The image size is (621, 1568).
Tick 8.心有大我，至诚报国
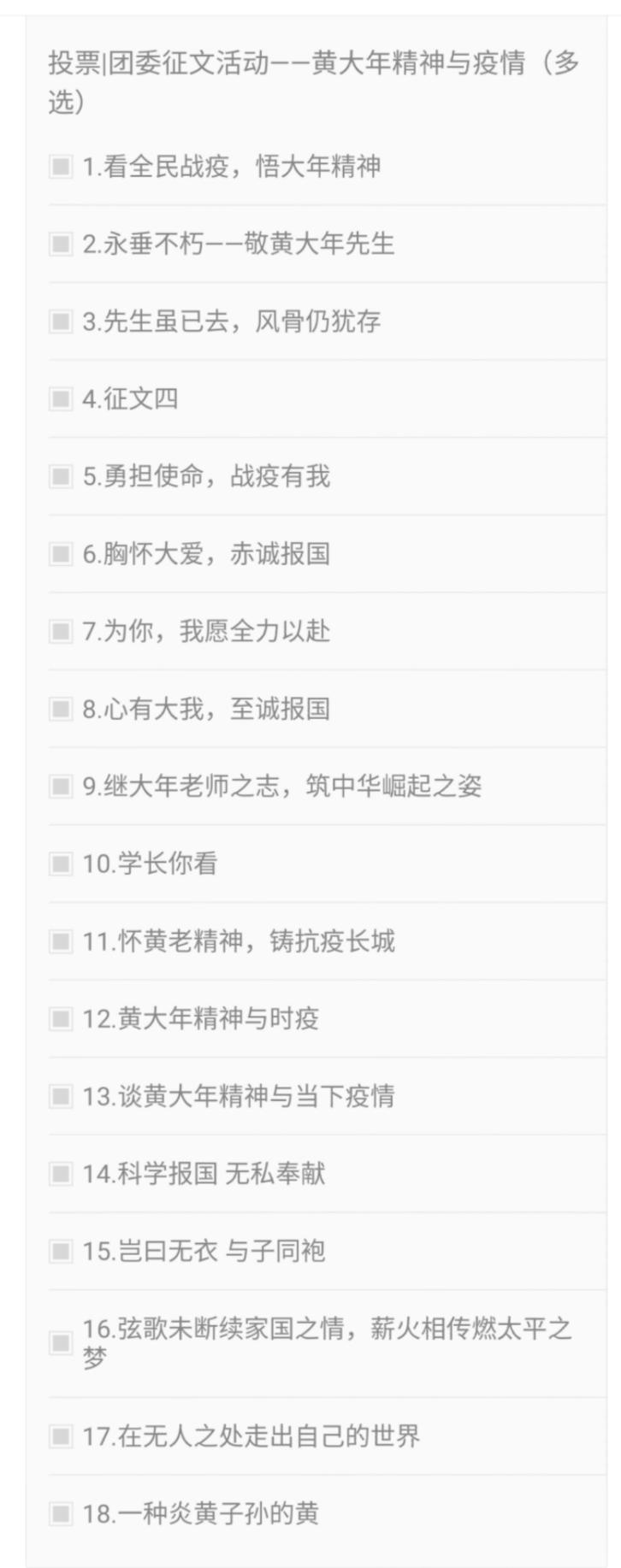point(61,709)
